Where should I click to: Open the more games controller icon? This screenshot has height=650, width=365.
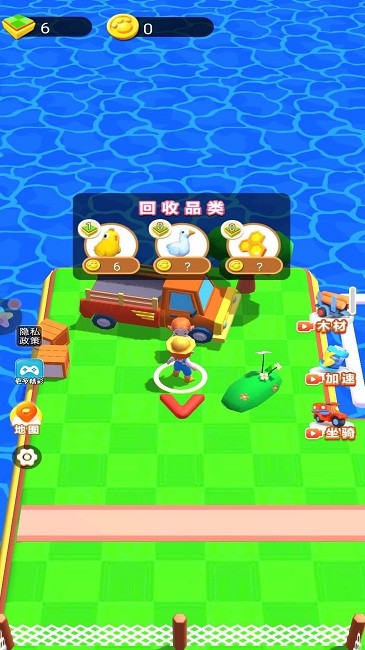pyautogui.click(x=29, y=371)
